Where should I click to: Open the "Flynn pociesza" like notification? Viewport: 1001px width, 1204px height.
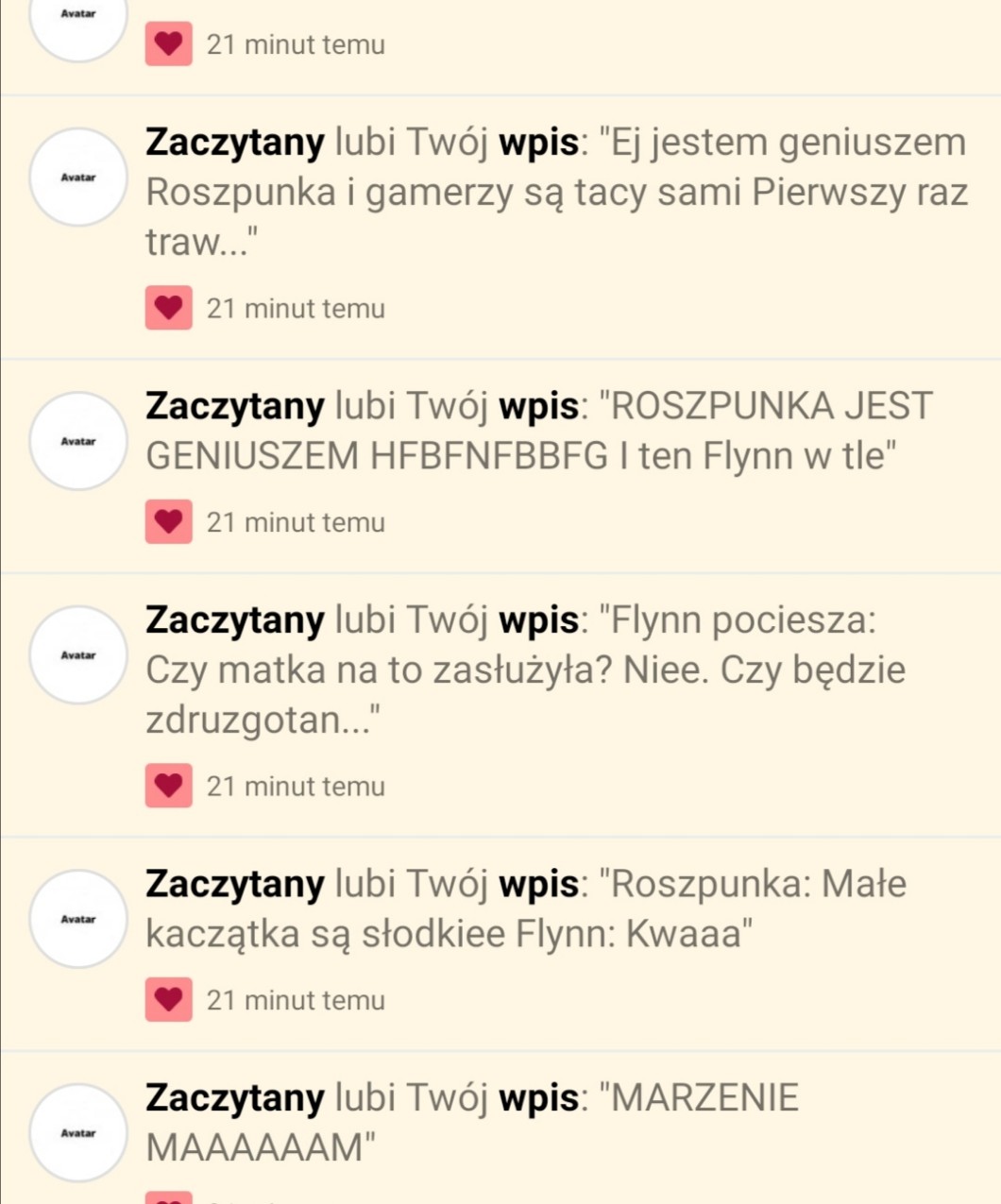525,670
